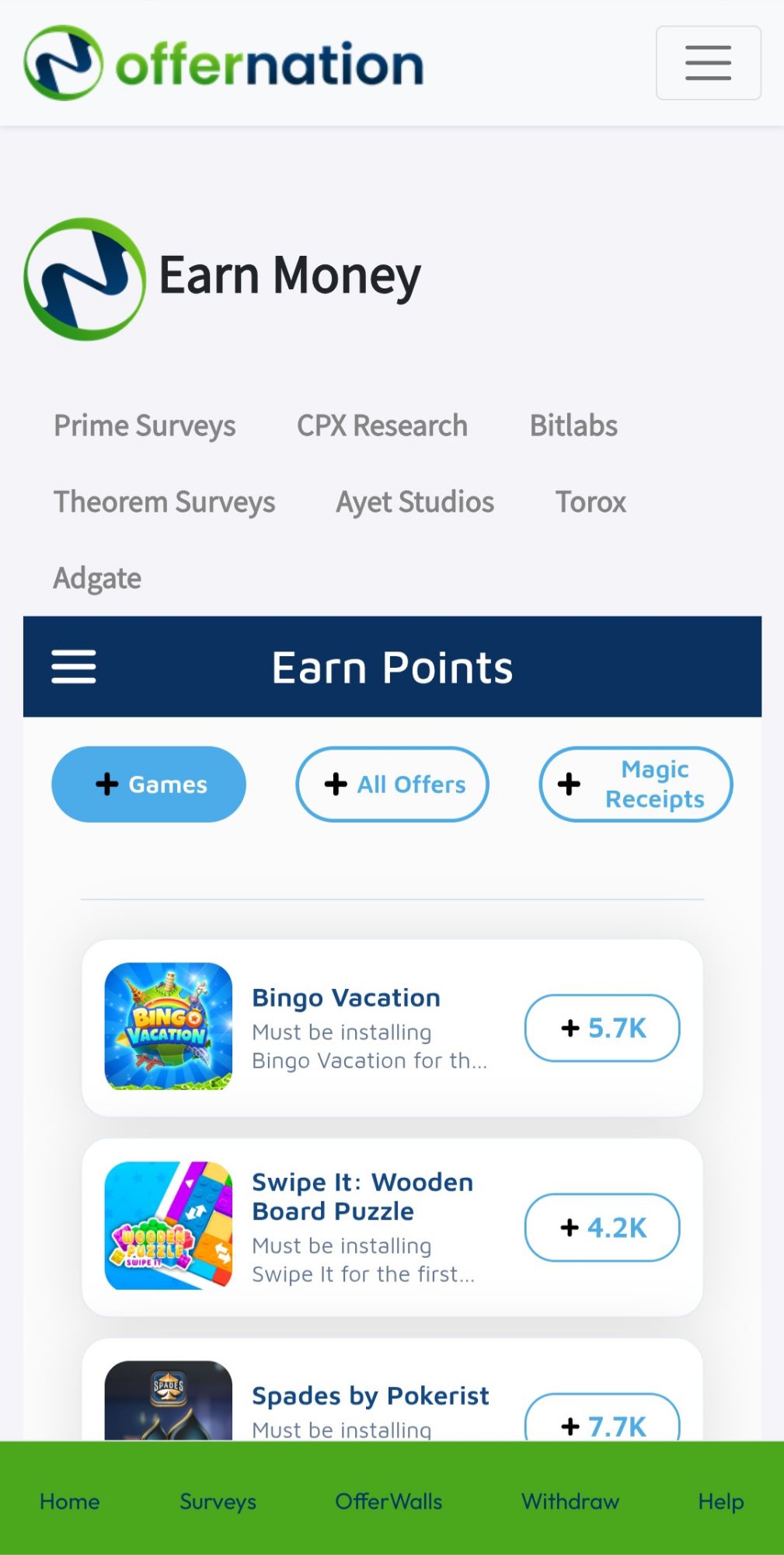The height and width of the screenshot is (1555, 784).
Task: Click the Earn Money circular logo
Action: pos(85,280)
